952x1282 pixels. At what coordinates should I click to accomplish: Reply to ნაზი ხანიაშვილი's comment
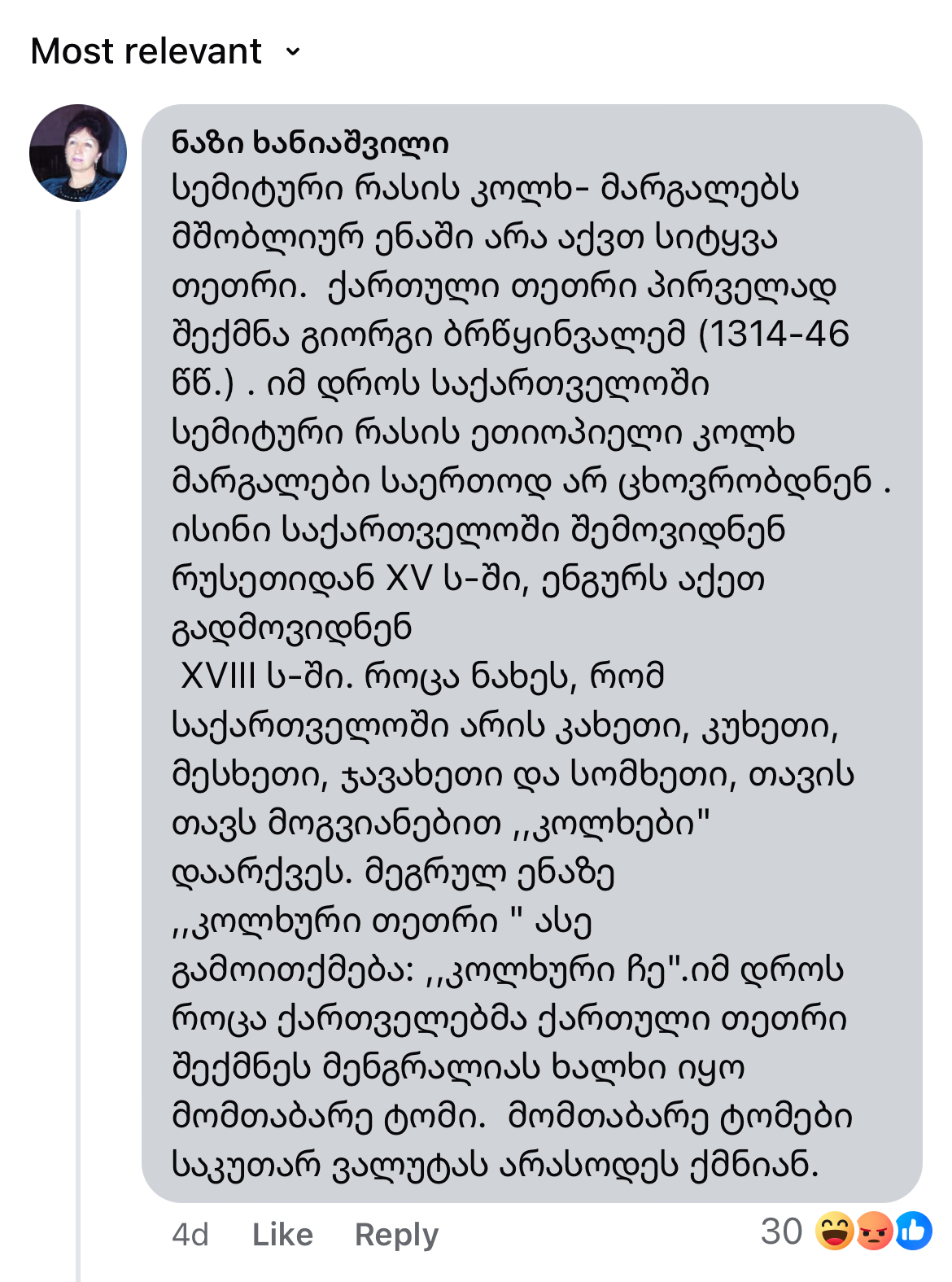pos(396,1234)
